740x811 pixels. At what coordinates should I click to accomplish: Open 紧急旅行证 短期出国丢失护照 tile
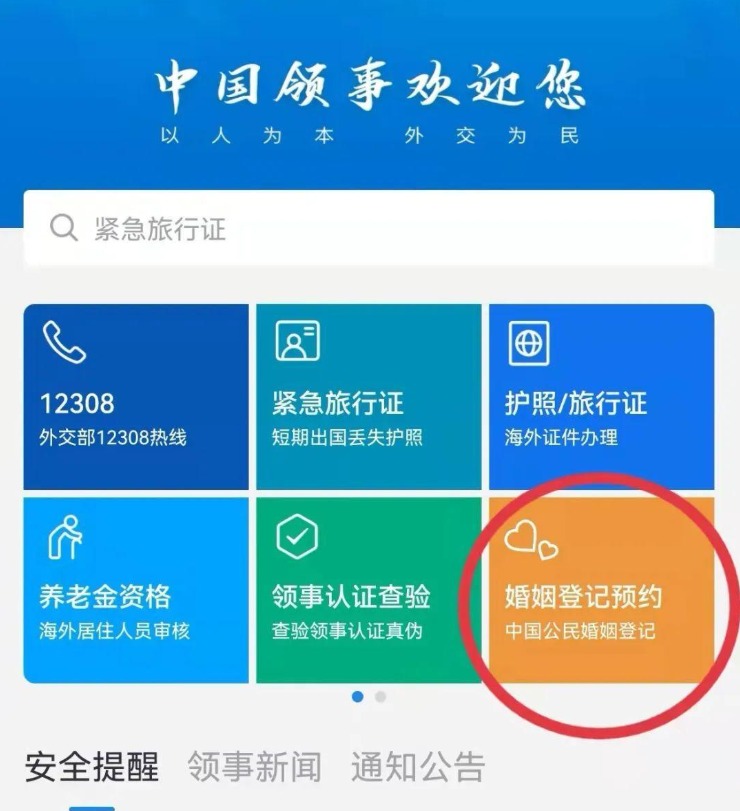pos(368,397)
